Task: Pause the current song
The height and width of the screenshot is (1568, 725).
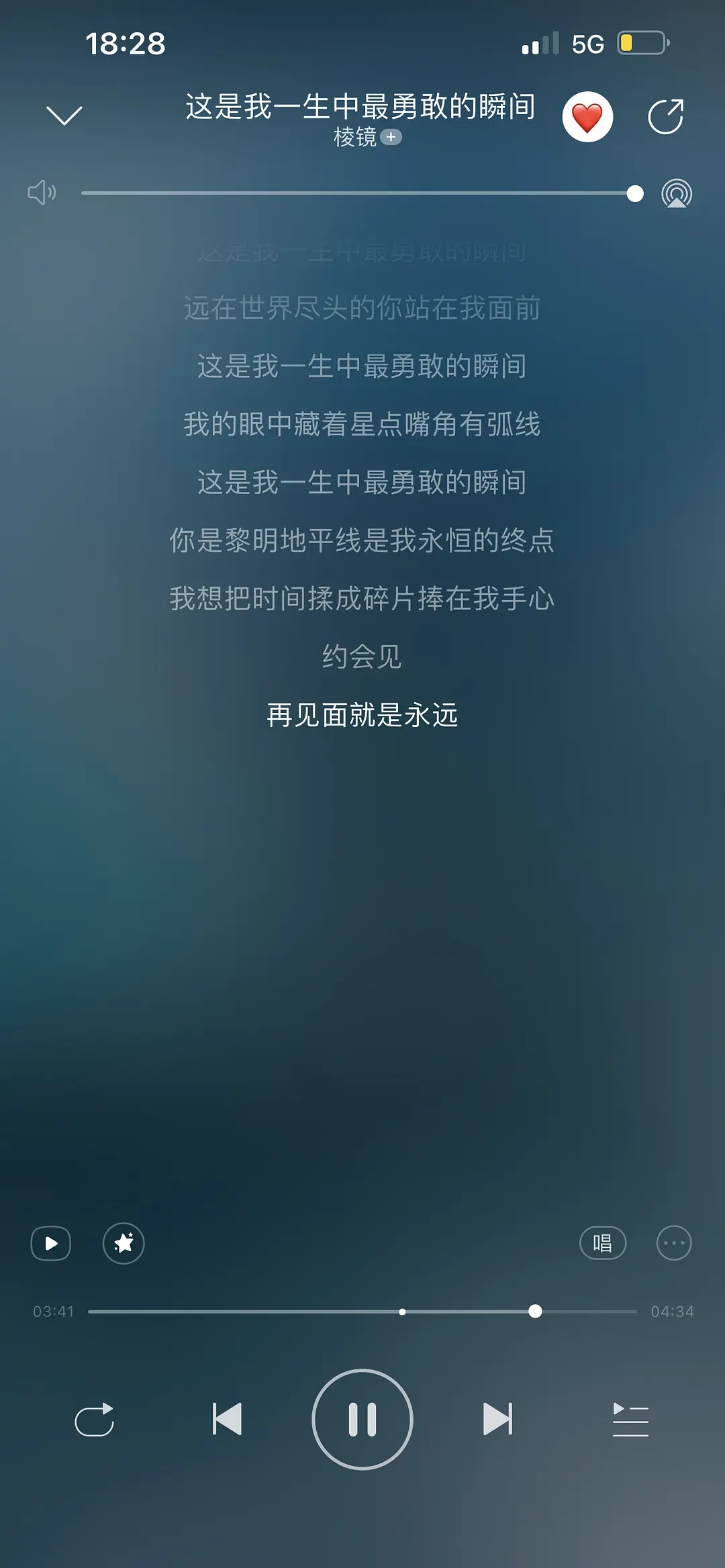Action: pyautogui.click(x=362, y=1419)
